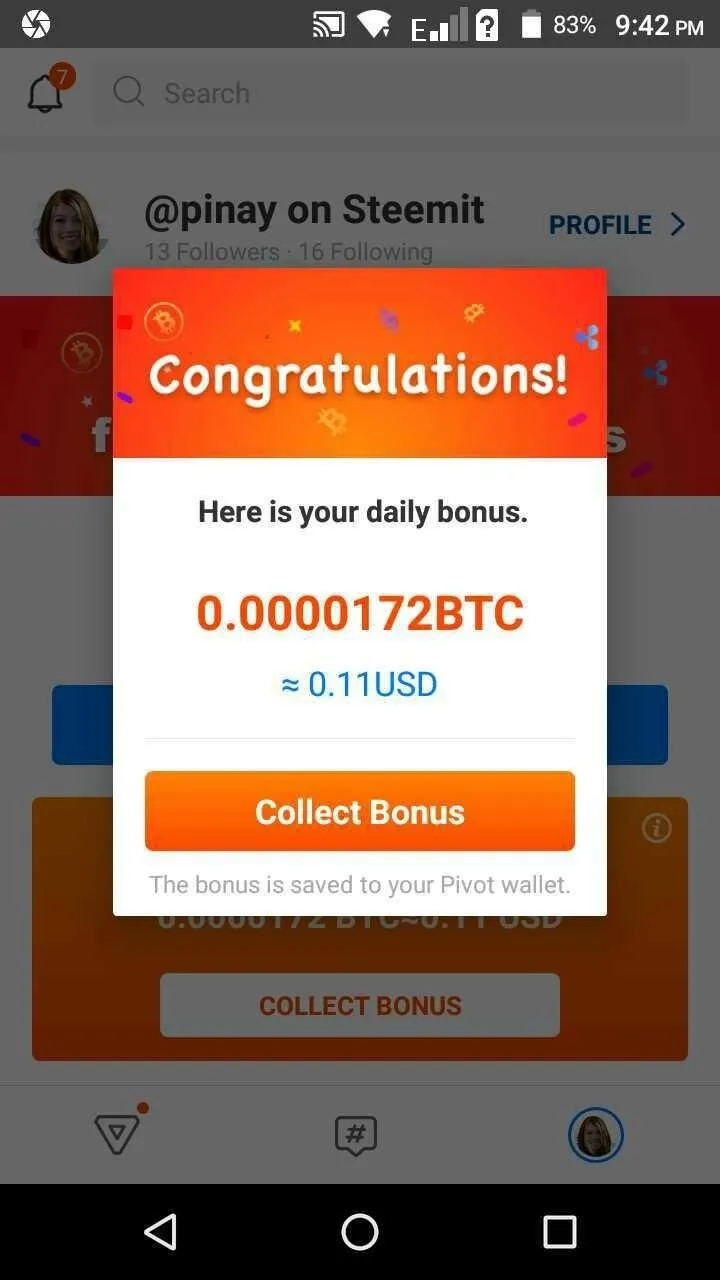Collect the daily bonus in the dialog
The image size is (720, 1280).
point(360,811)
